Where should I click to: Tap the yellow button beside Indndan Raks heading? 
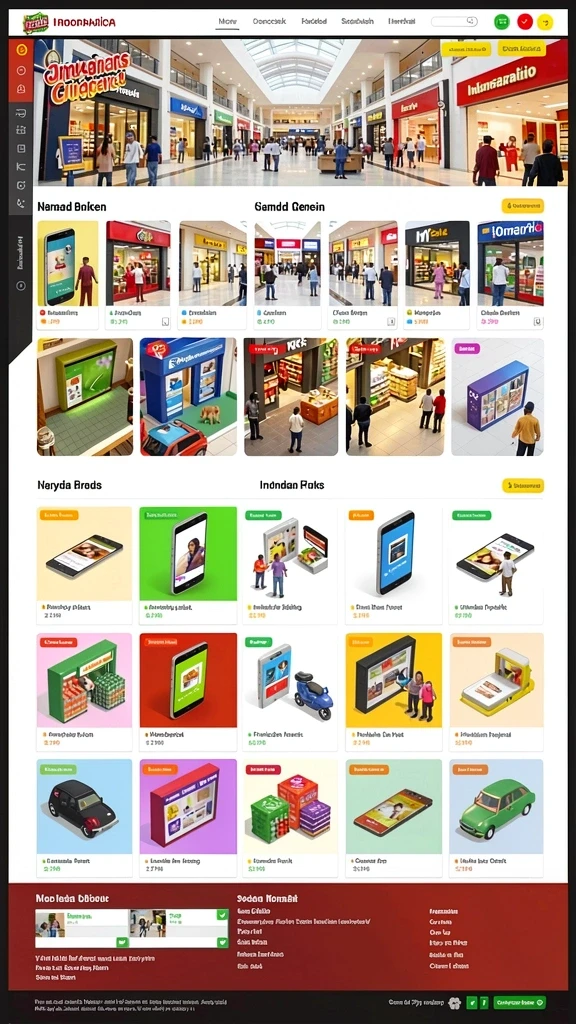click(x=523, y=485)
